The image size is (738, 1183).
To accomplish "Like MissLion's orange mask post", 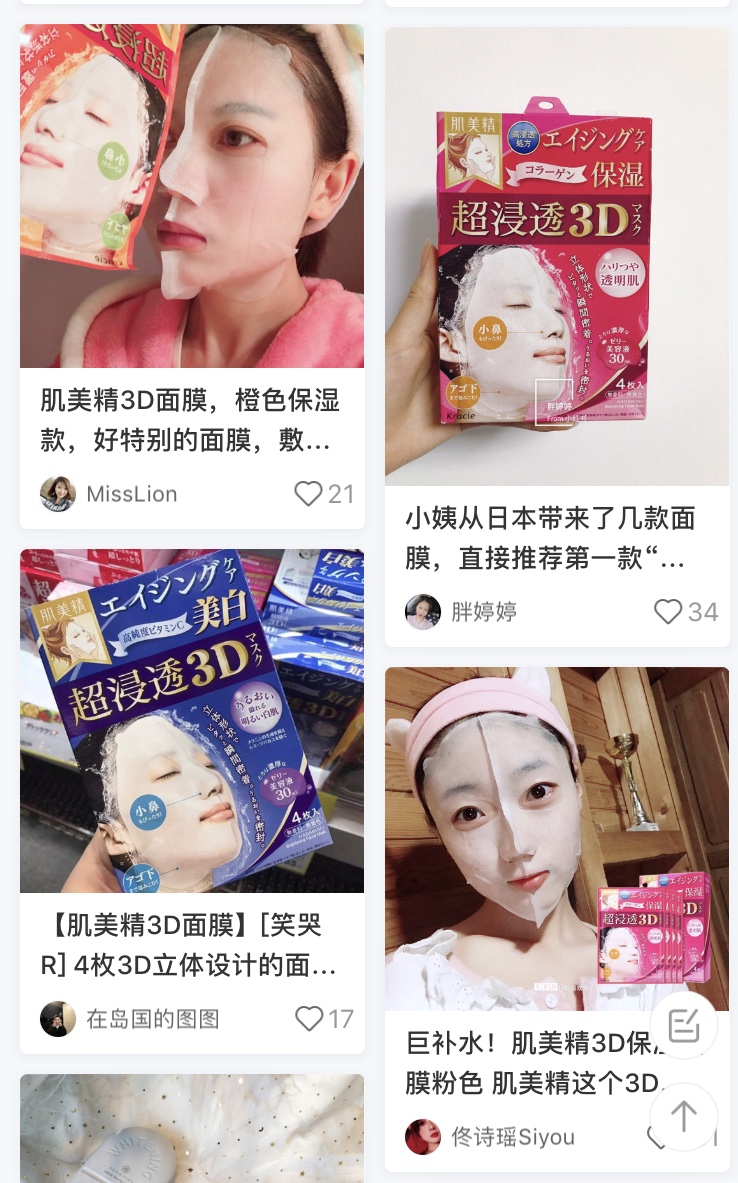I will pos(308,493).
